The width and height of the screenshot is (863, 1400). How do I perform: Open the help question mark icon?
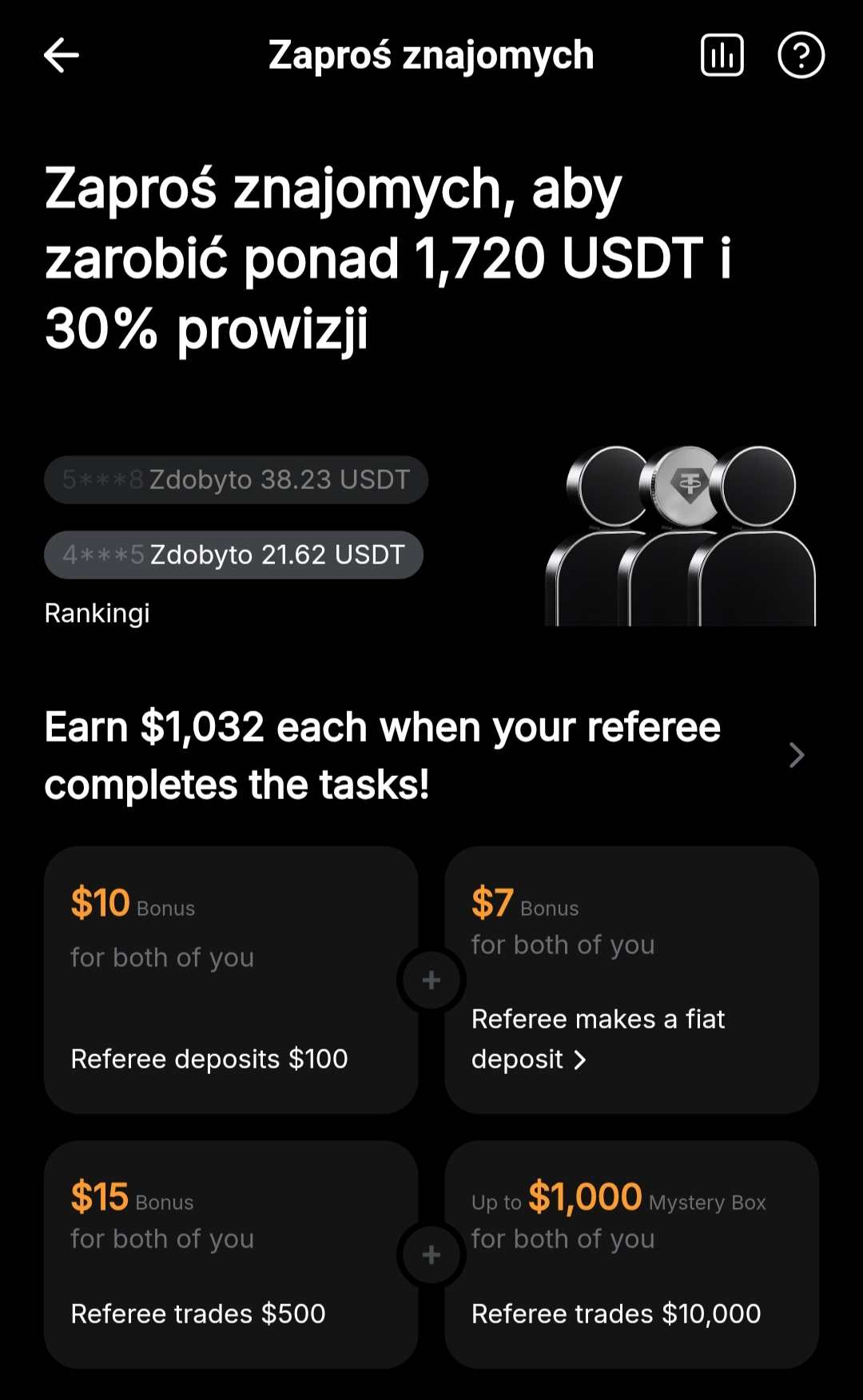click(801, 55)
